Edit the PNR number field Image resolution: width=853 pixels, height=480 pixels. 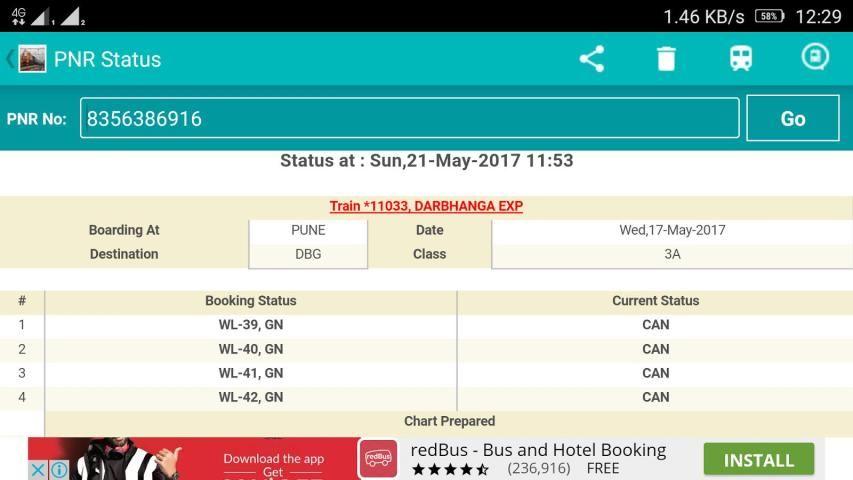[409, 118]
